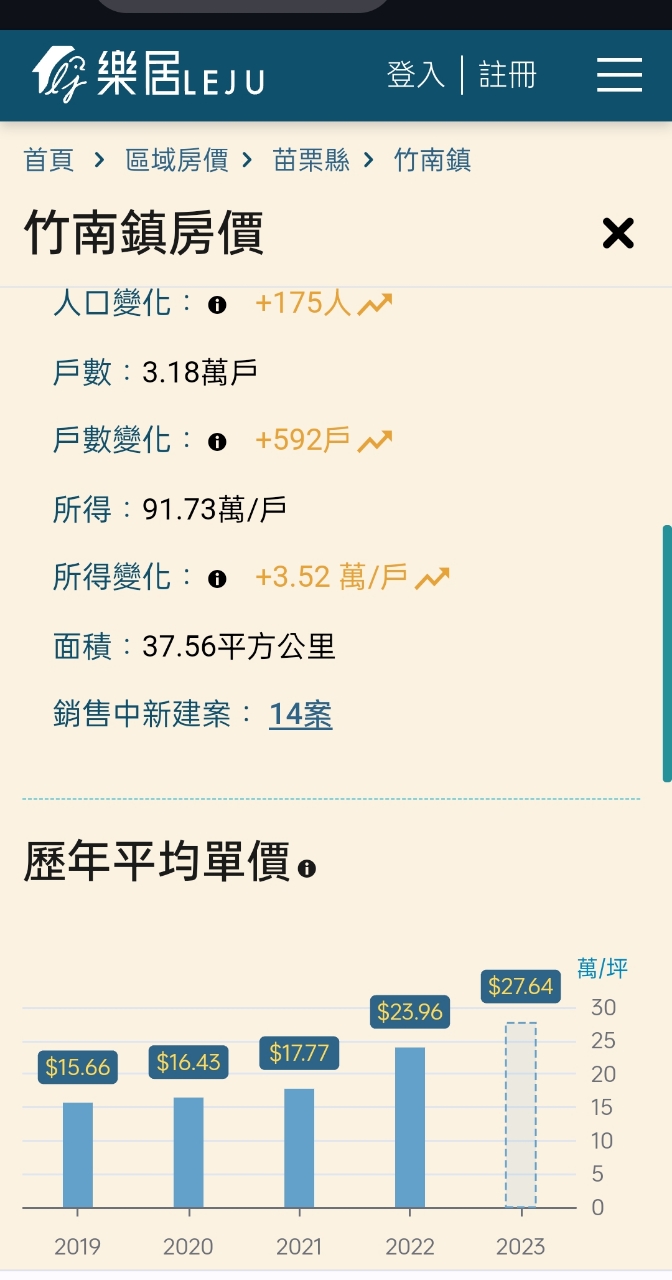Show info for 人口變化
Image resolution: width=672 pixels, height=1280 pixels.
coord(217,305)
